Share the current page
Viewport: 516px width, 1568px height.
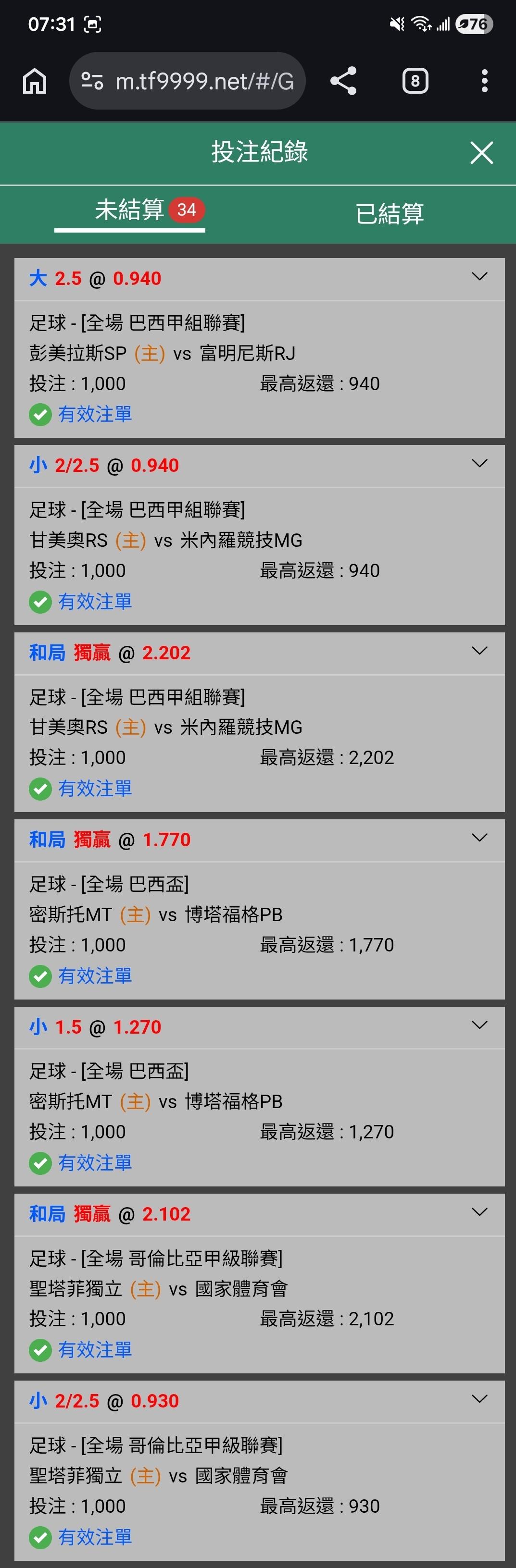pos(343,81)
